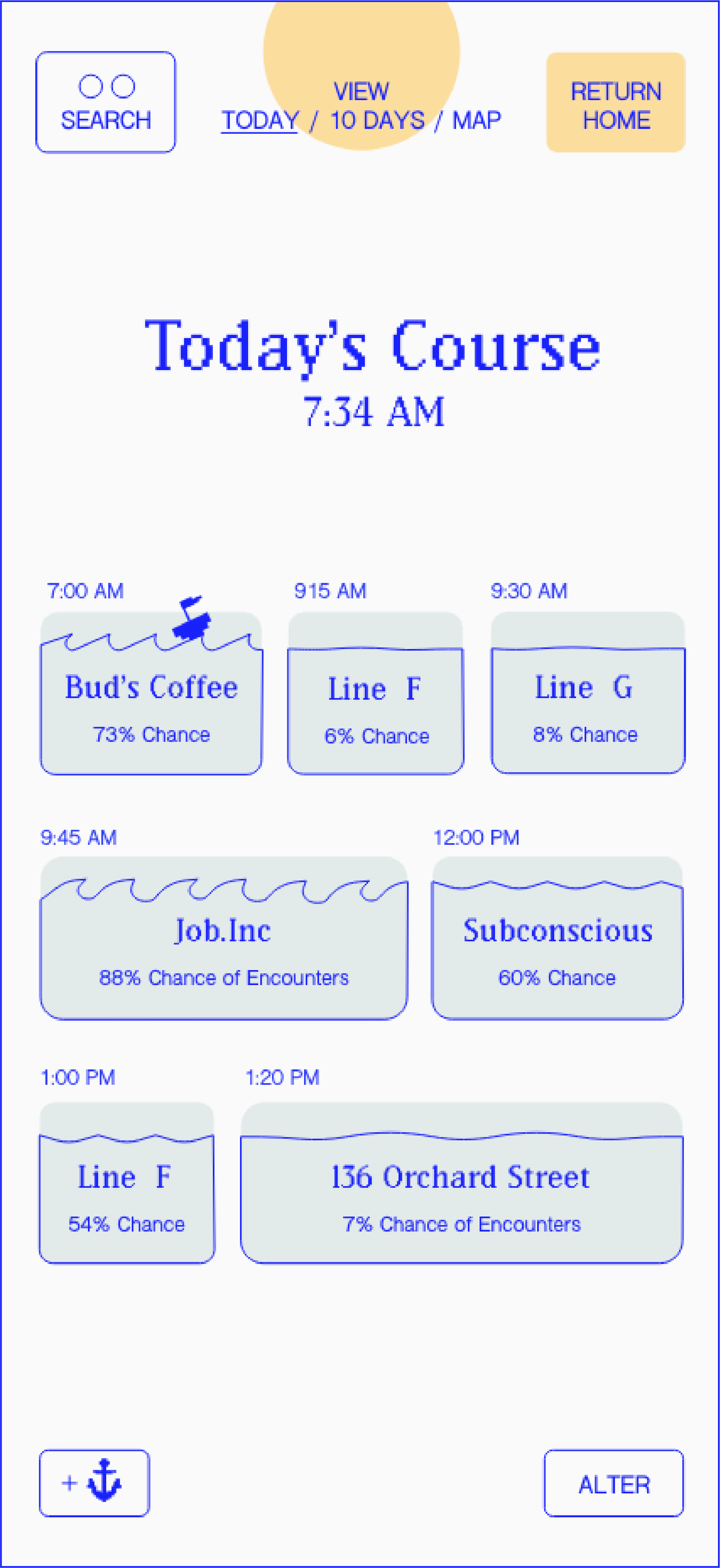
Task: Open the Subconscious card
Action: 557,949
